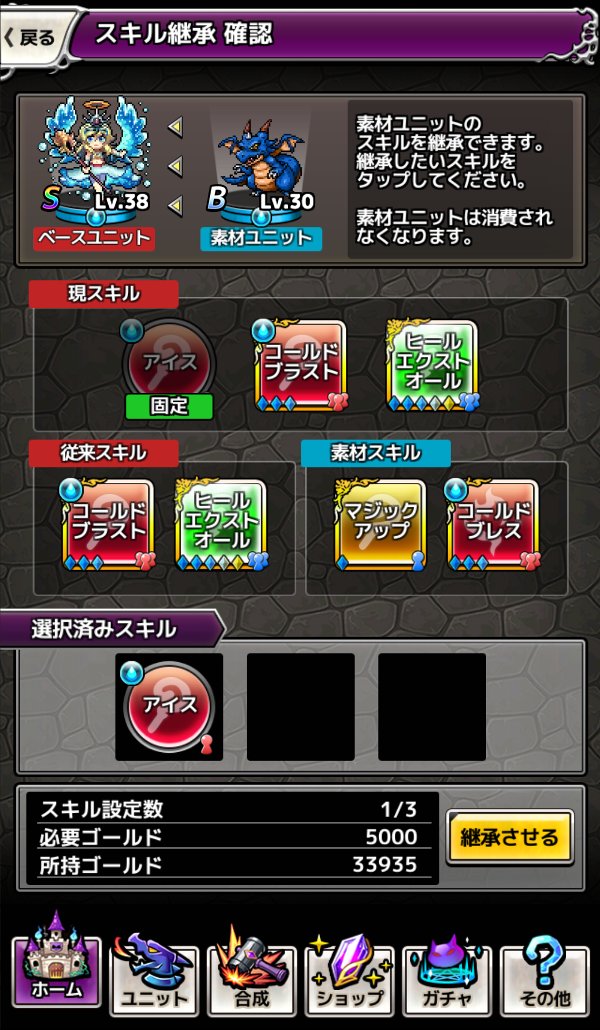Tap the 戻る back button
The height and width of the screenshot is (1030, 600).
tap(34, 38)
